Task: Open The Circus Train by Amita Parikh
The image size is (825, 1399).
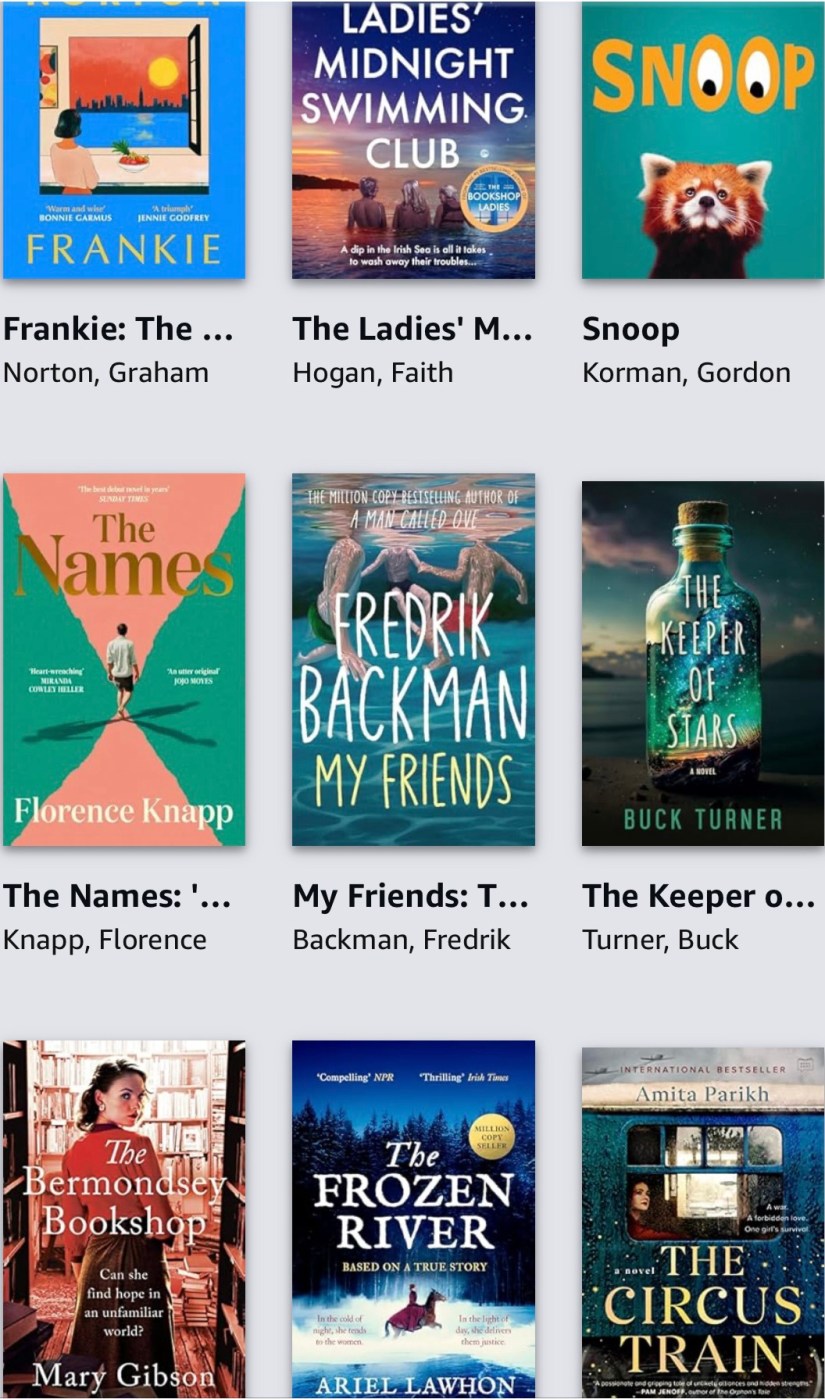Action: tap(702, 1221)
